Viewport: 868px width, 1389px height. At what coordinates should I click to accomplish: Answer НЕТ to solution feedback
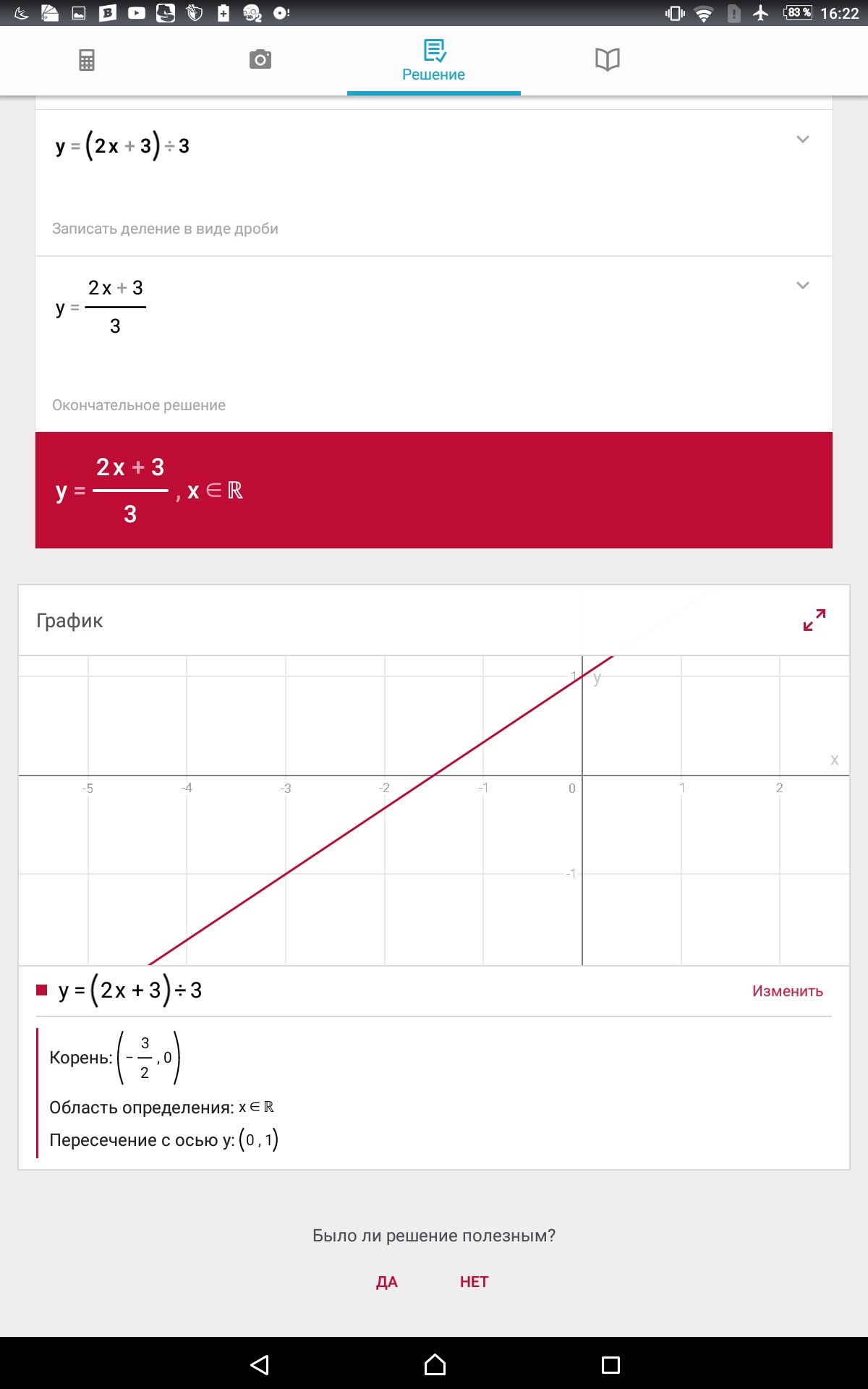tap(475, 1282)
